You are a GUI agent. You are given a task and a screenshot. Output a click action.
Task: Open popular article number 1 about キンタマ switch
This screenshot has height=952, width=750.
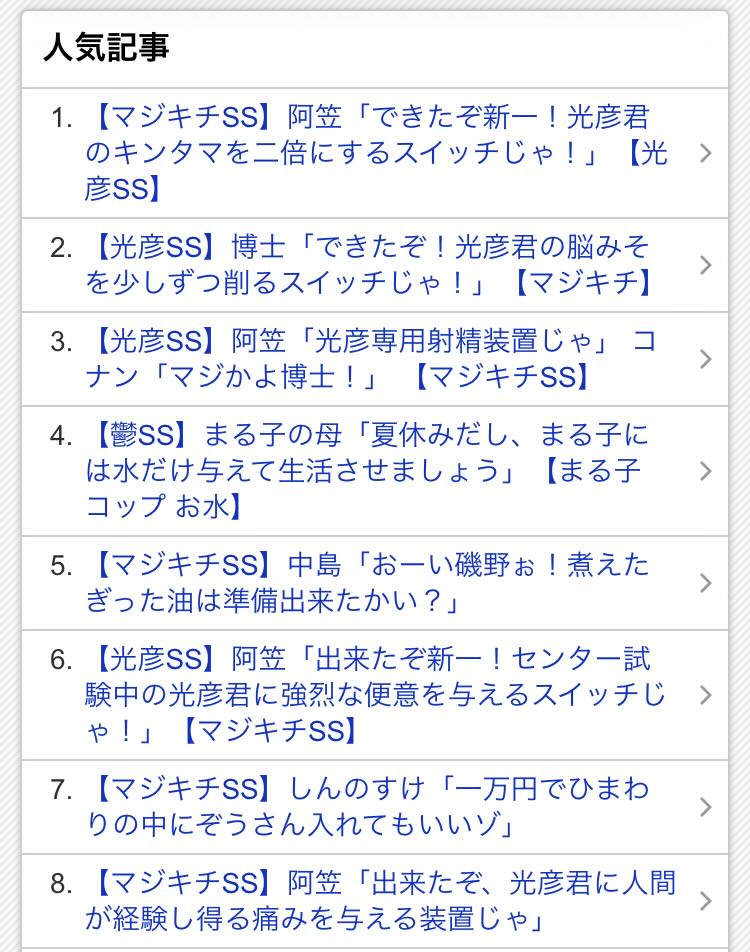tap(375, 153)
